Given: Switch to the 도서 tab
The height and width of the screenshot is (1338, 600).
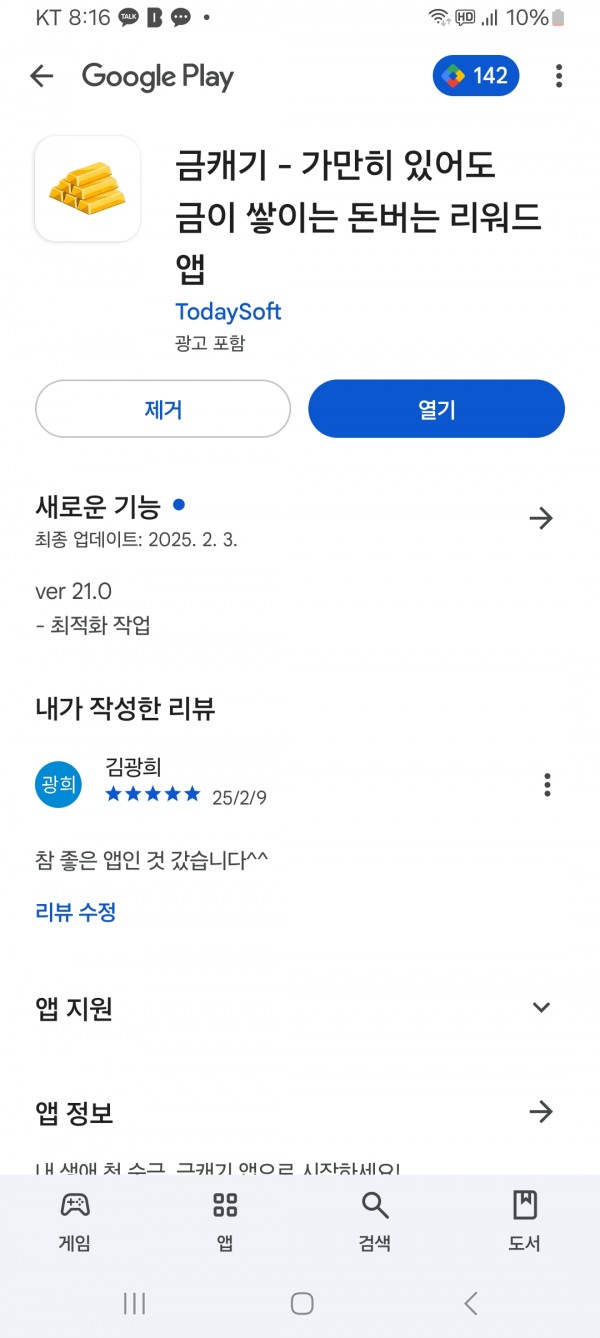Looking at the screenshot, I should pos(525,1221).
